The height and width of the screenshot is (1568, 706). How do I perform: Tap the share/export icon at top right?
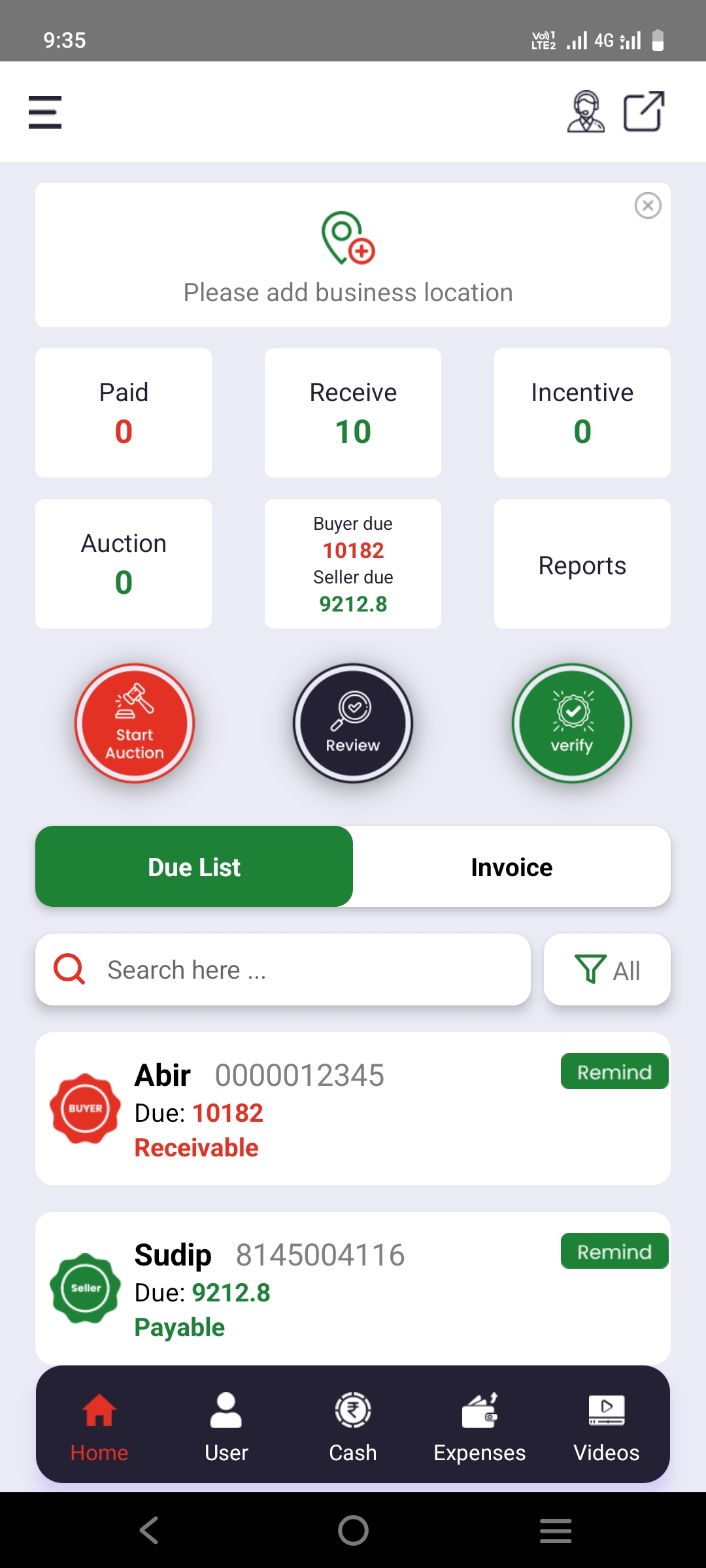(643, 111)
